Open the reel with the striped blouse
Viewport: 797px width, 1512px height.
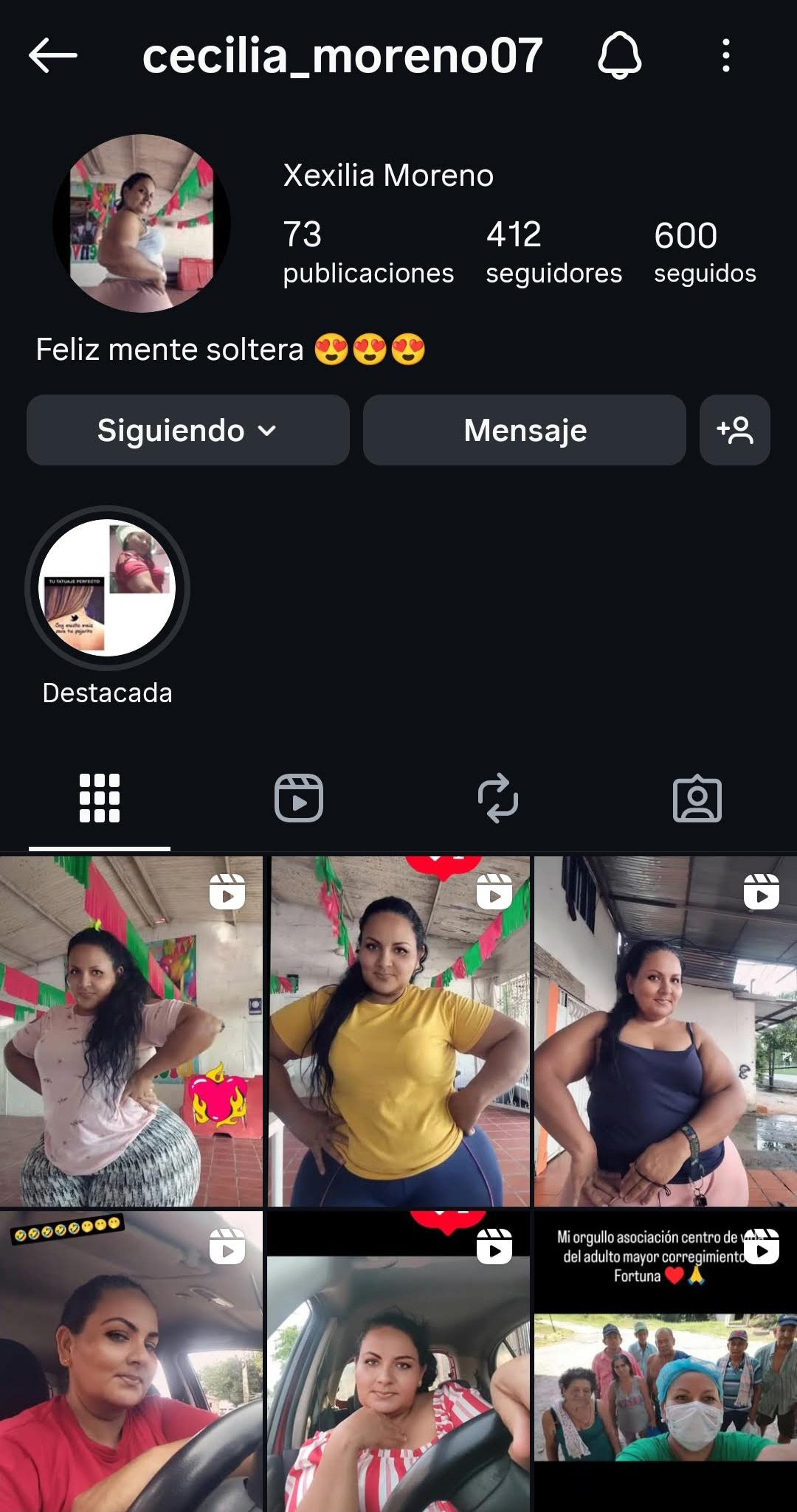[398, 1362]
